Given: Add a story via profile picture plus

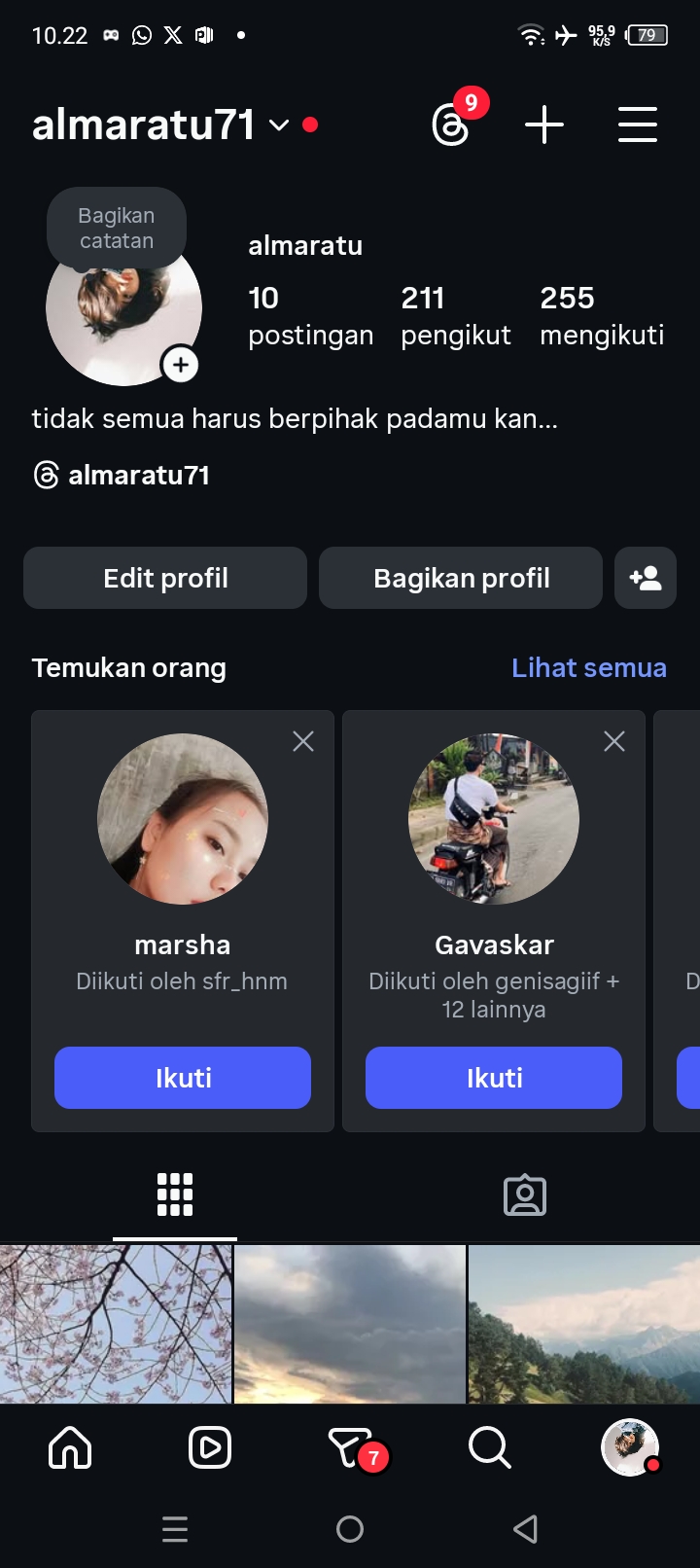Looking at the screenshot, I should (181, 365).
